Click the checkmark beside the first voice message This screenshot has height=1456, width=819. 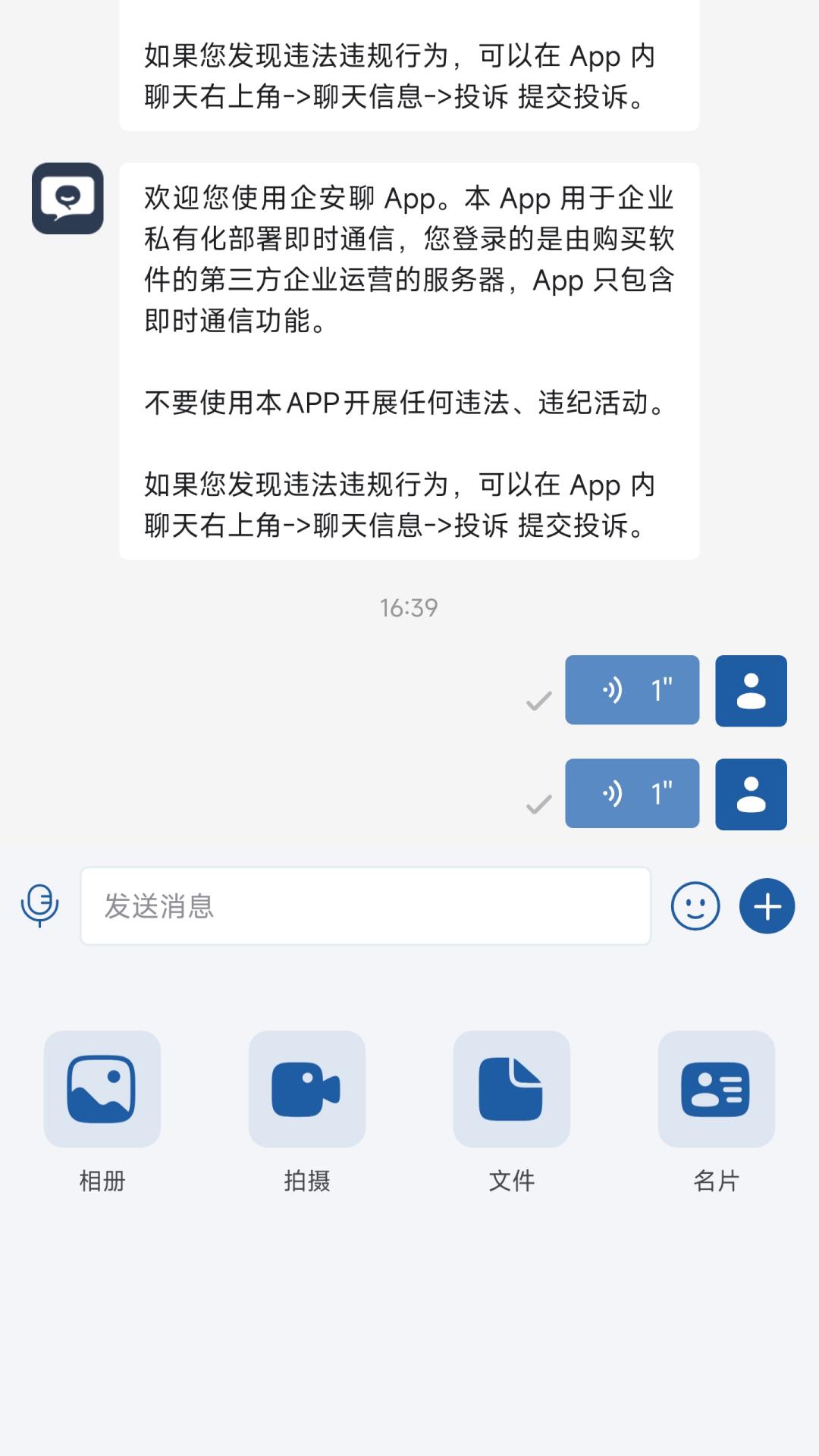[538, 701]
